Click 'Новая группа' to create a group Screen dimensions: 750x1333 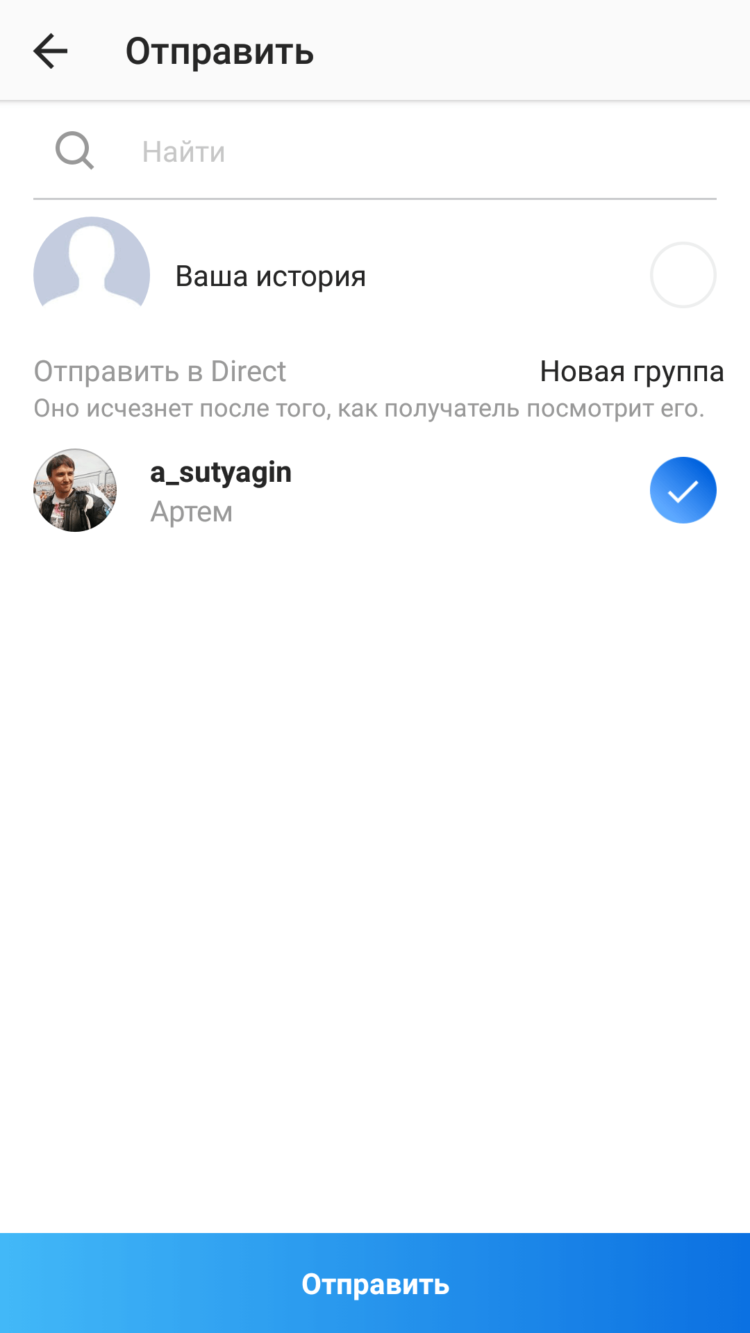(x=631, y=371)
